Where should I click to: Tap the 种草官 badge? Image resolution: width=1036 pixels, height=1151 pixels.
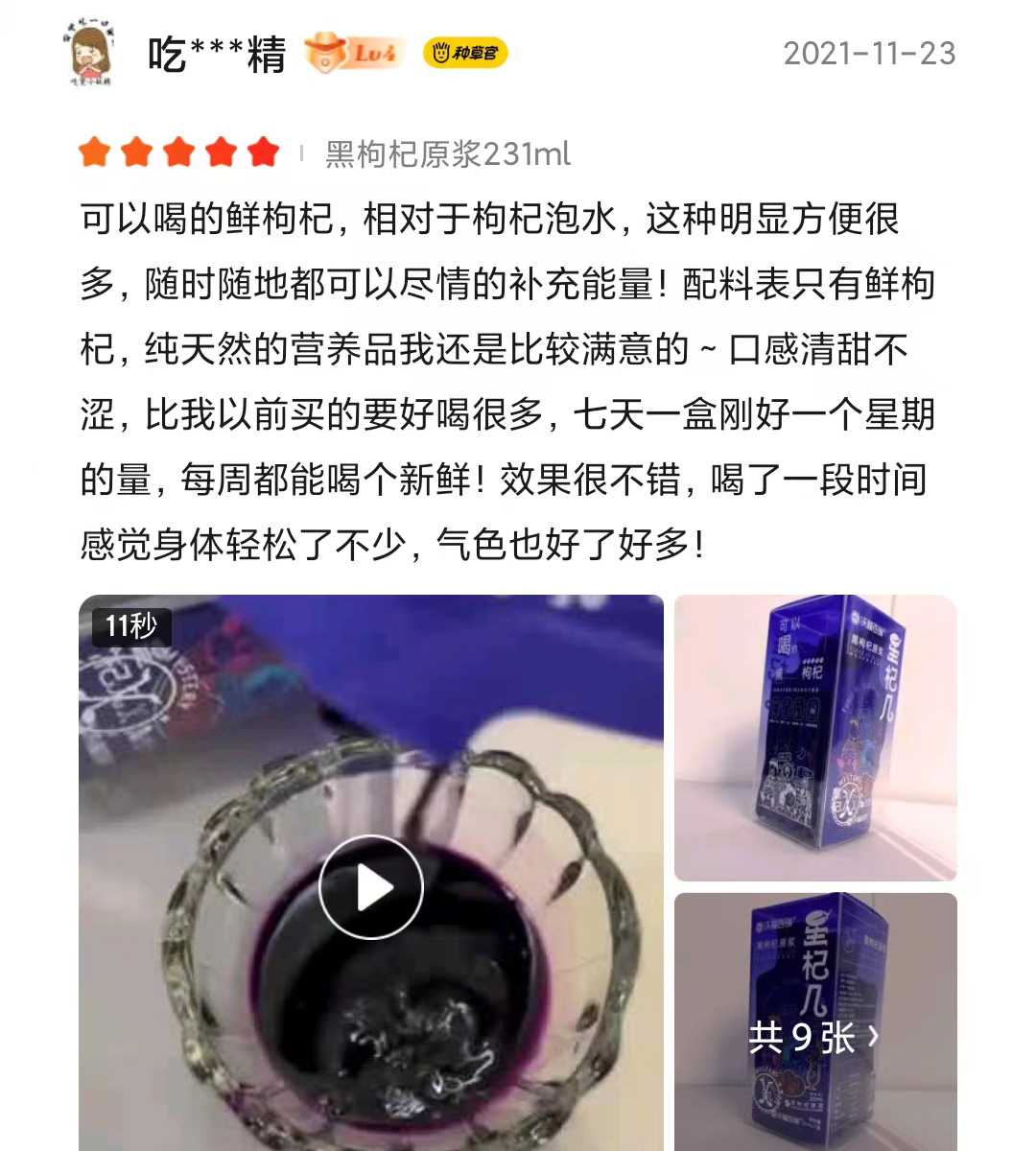pos(465,54)
